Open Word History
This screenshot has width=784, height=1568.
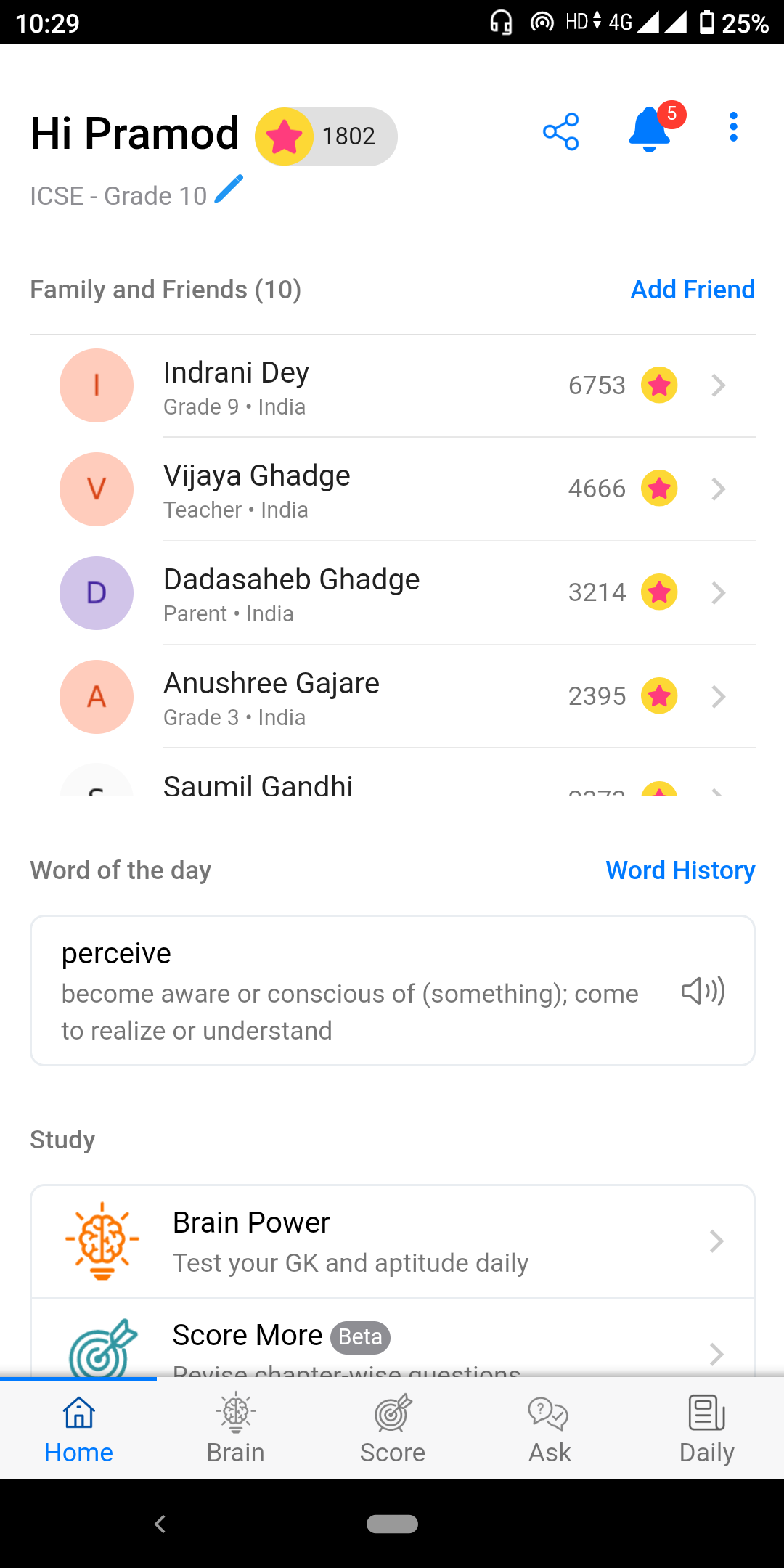(x=680, y=870)
